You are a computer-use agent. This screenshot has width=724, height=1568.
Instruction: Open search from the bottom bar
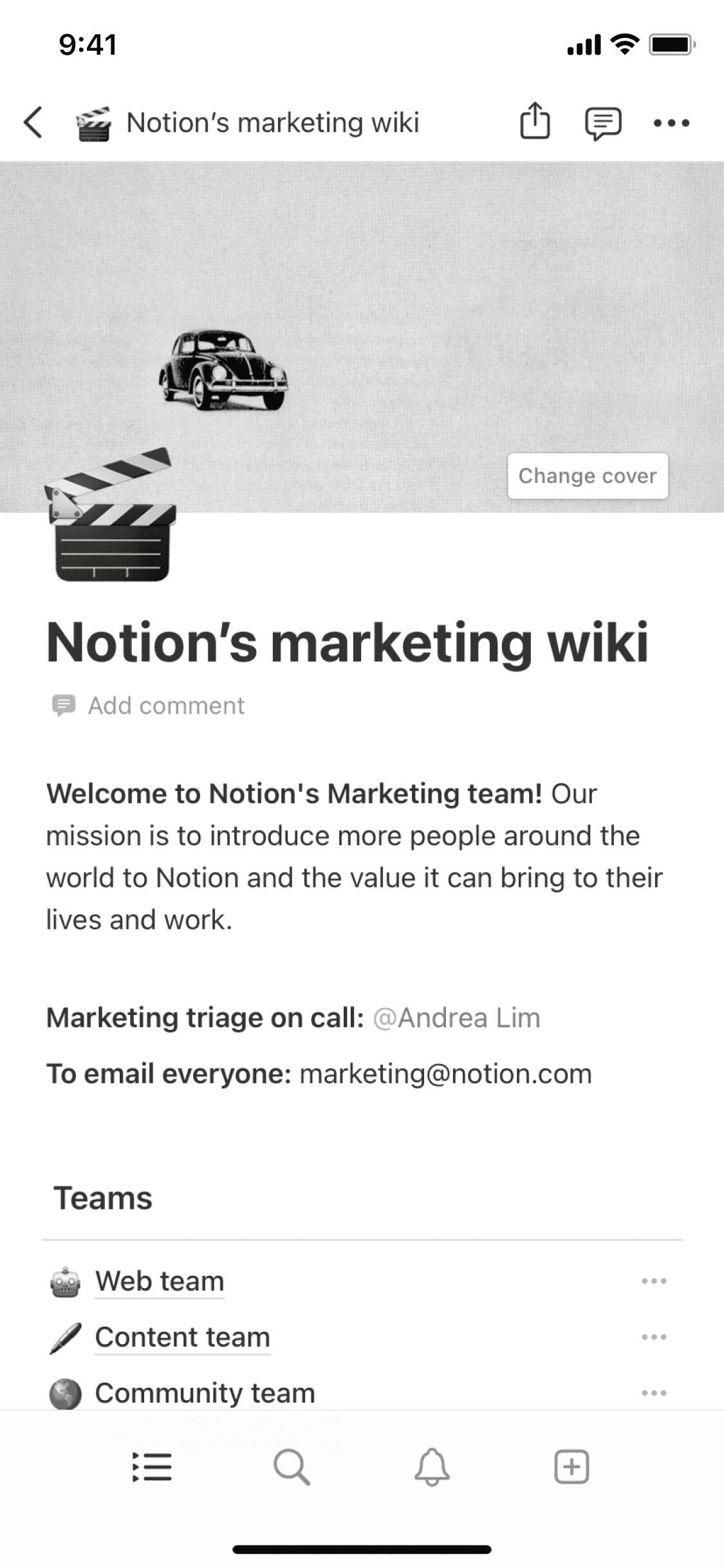pyautogui.click(x=292, y=1467)
